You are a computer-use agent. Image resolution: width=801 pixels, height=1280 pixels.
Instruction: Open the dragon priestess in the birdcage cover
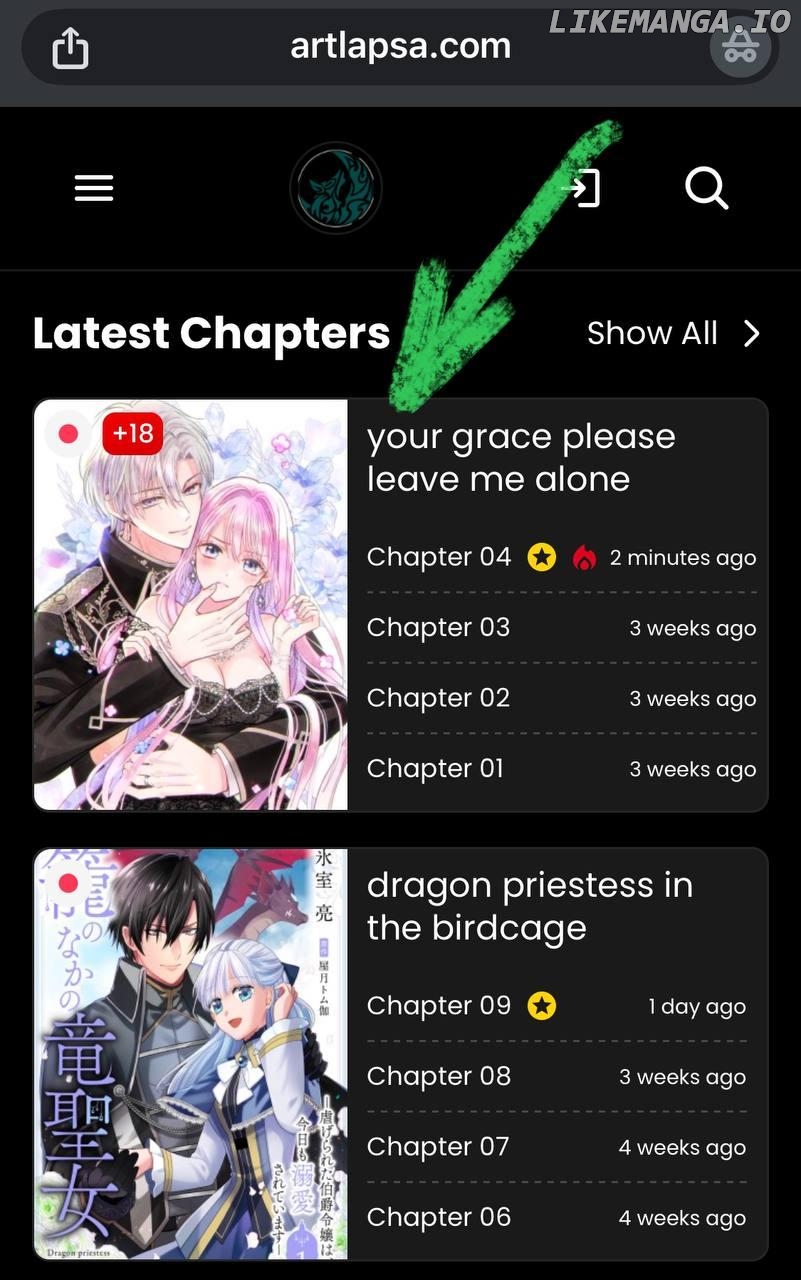coord(191,1054)
